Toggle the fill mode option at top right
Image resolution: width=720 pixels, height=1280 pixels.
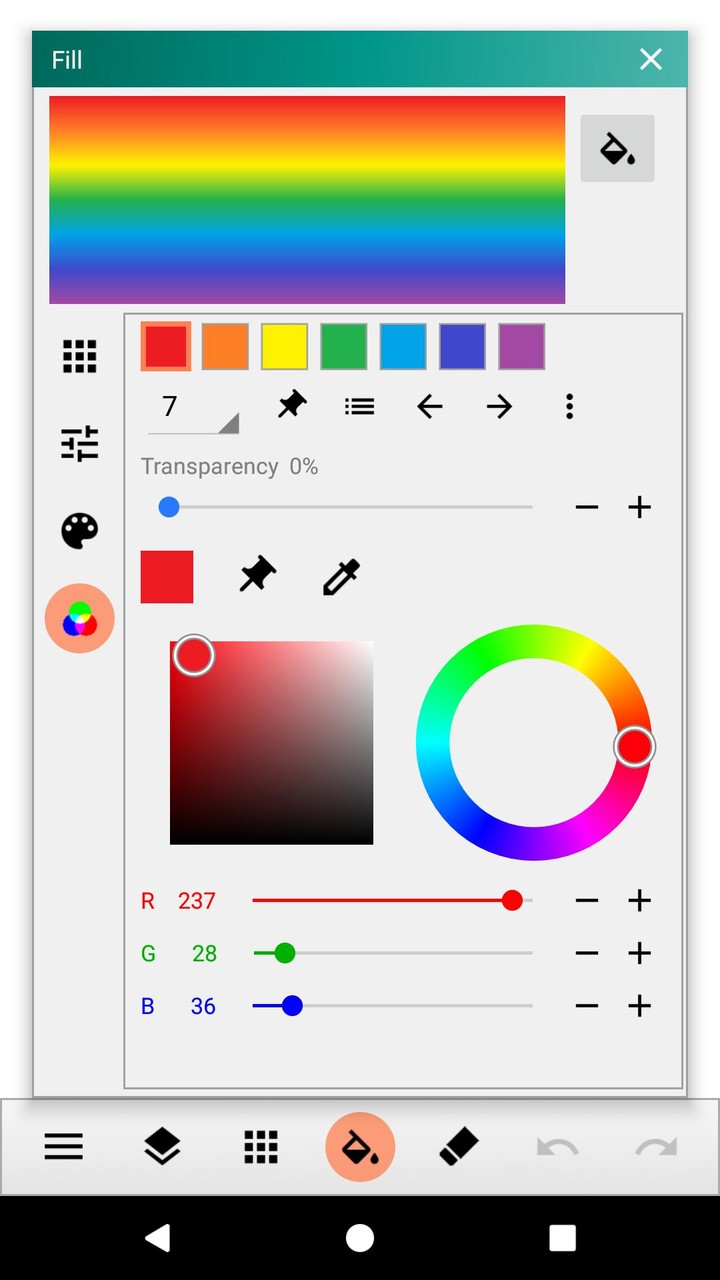pyautogui.click(x=617, y=148)
